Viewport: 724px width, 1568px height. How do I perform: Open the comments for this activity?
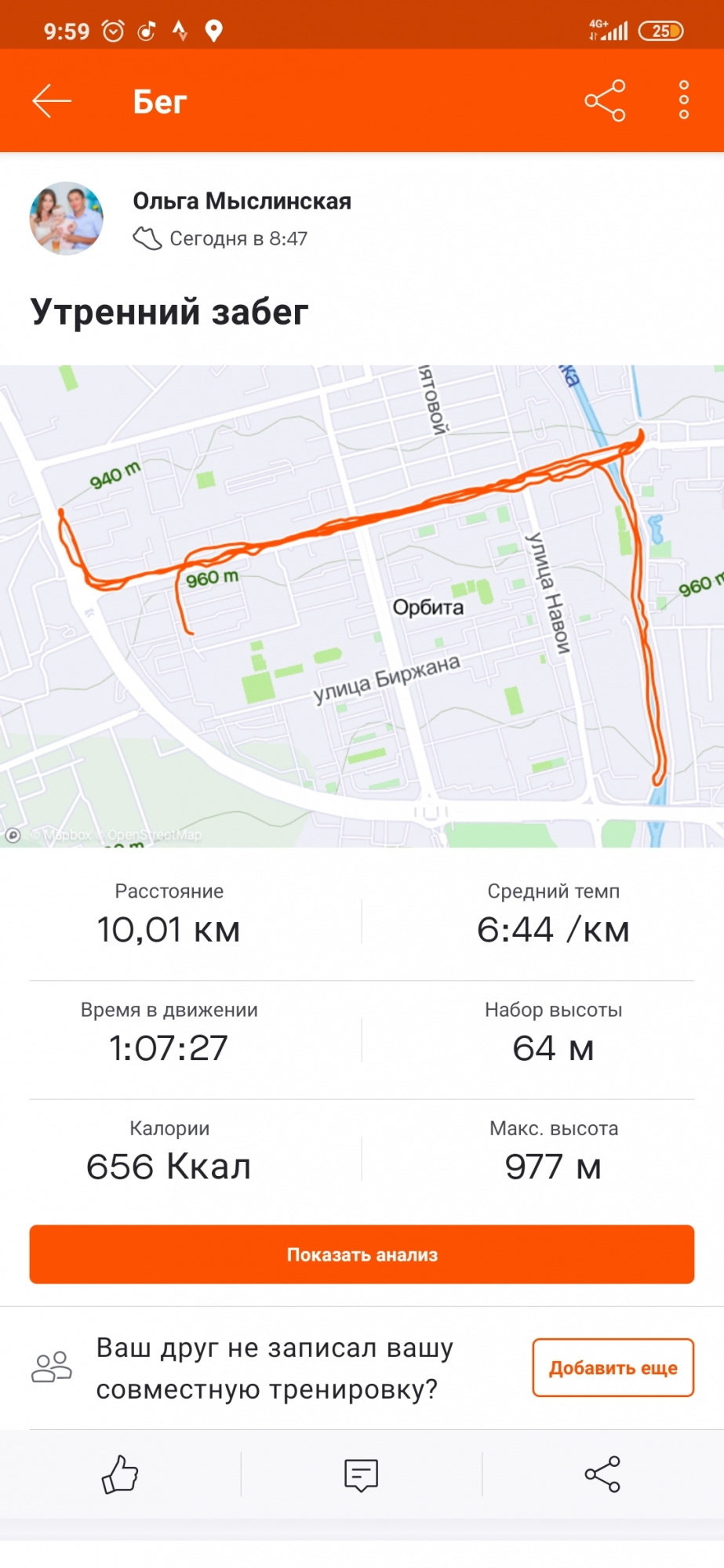(x=362, y=1475)
